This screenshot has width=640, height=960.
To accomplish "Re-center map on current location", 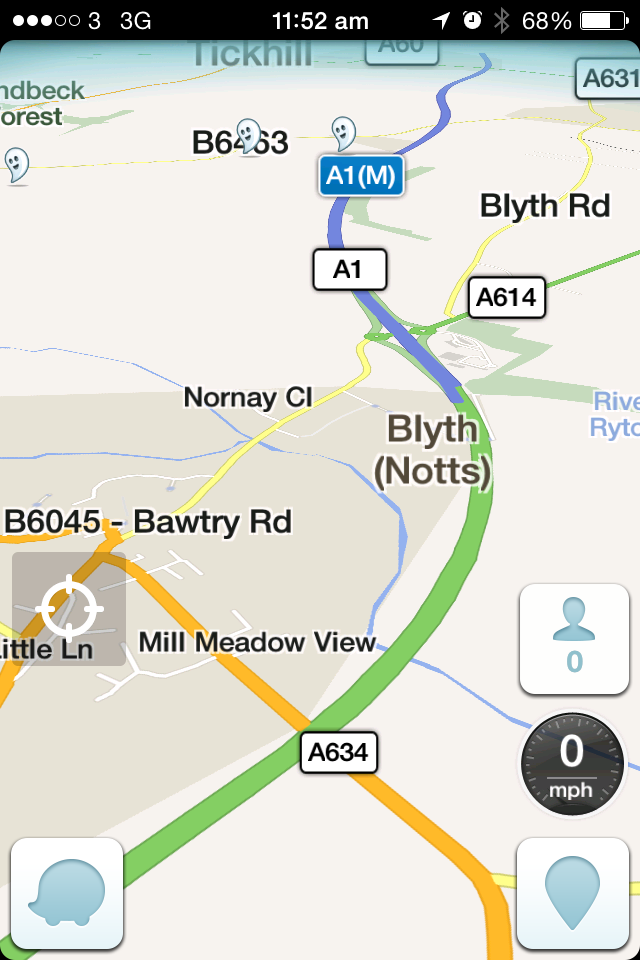I will point(69,608).
